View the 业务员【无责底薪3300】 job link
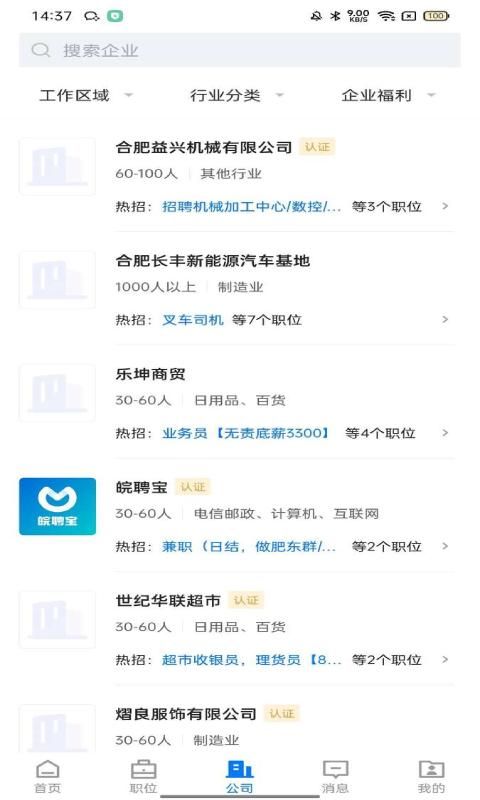 245,433
